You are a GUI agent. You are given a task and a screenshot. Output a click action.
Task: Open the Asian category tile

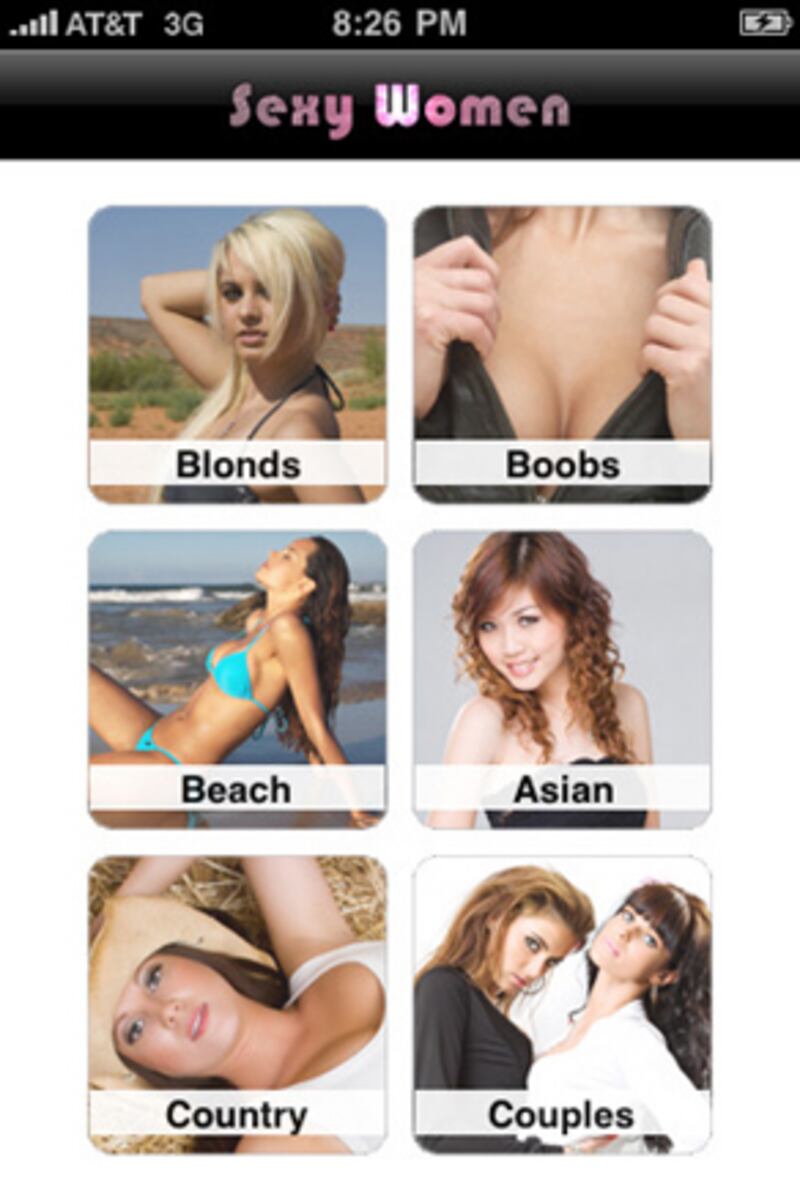pyautogui.click(x=562, y=679)
